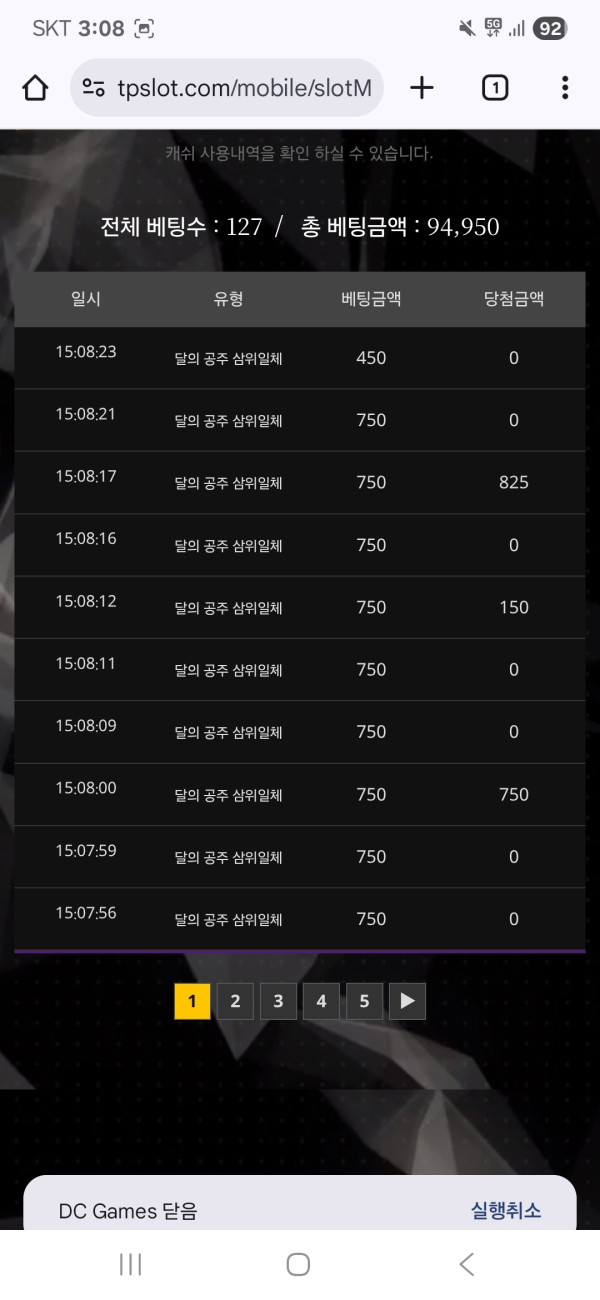Jump to page 3 of results

pos(278,1001)
